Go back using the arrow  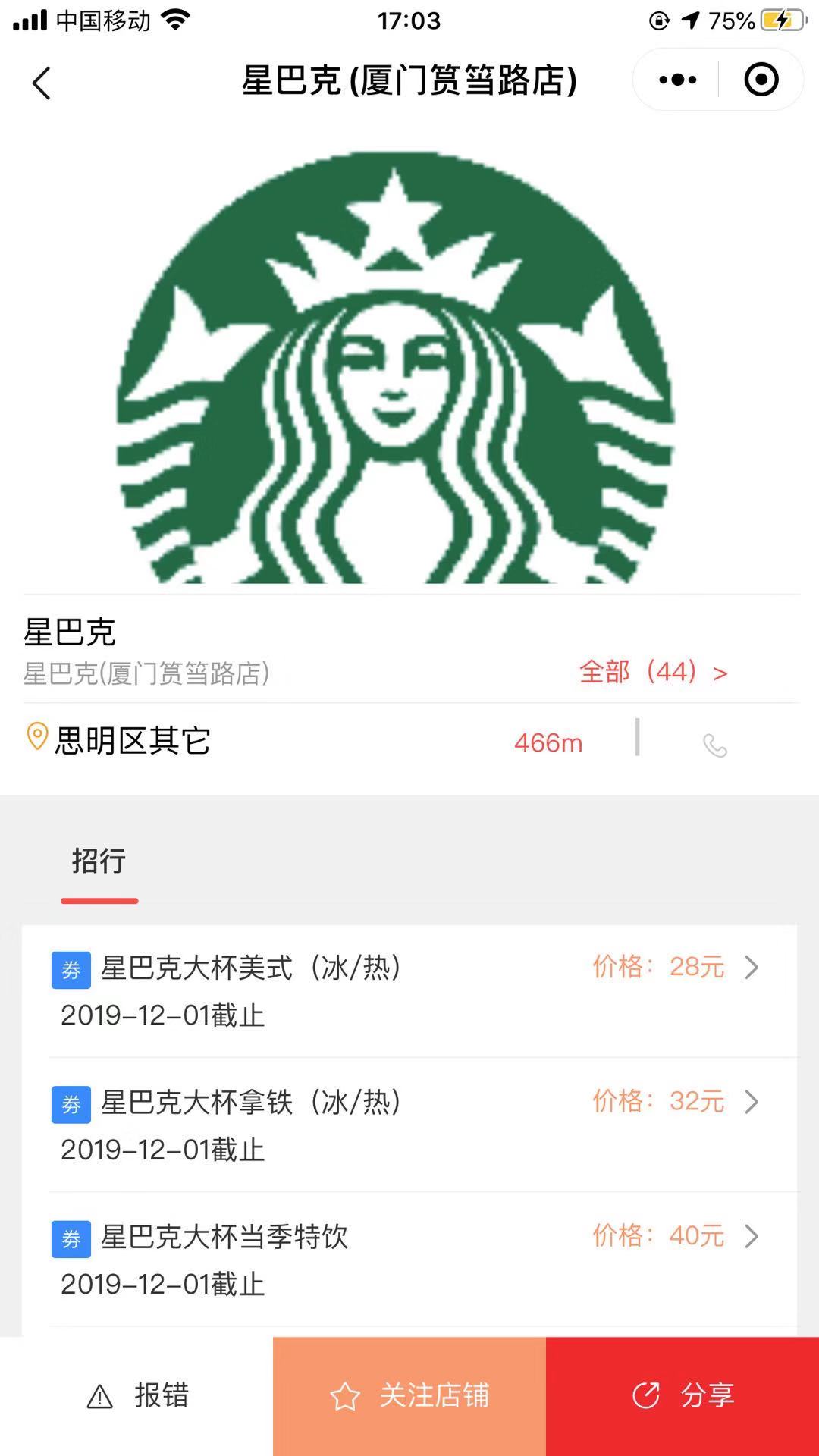(42, 82)
